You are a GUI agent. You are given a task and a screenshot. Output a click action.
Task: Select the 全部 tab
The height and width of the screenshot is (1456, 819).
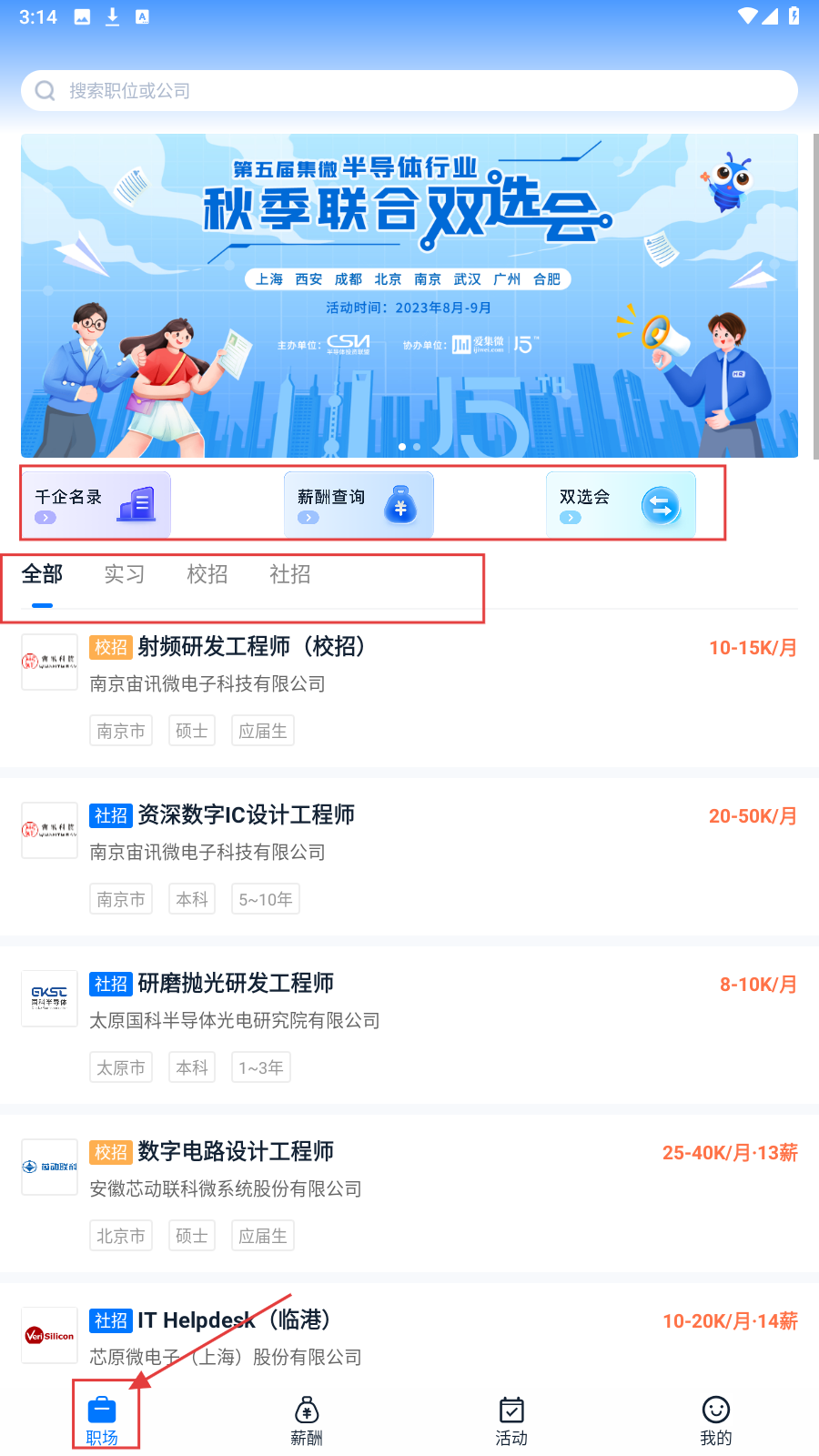click(x=42, y=575)
